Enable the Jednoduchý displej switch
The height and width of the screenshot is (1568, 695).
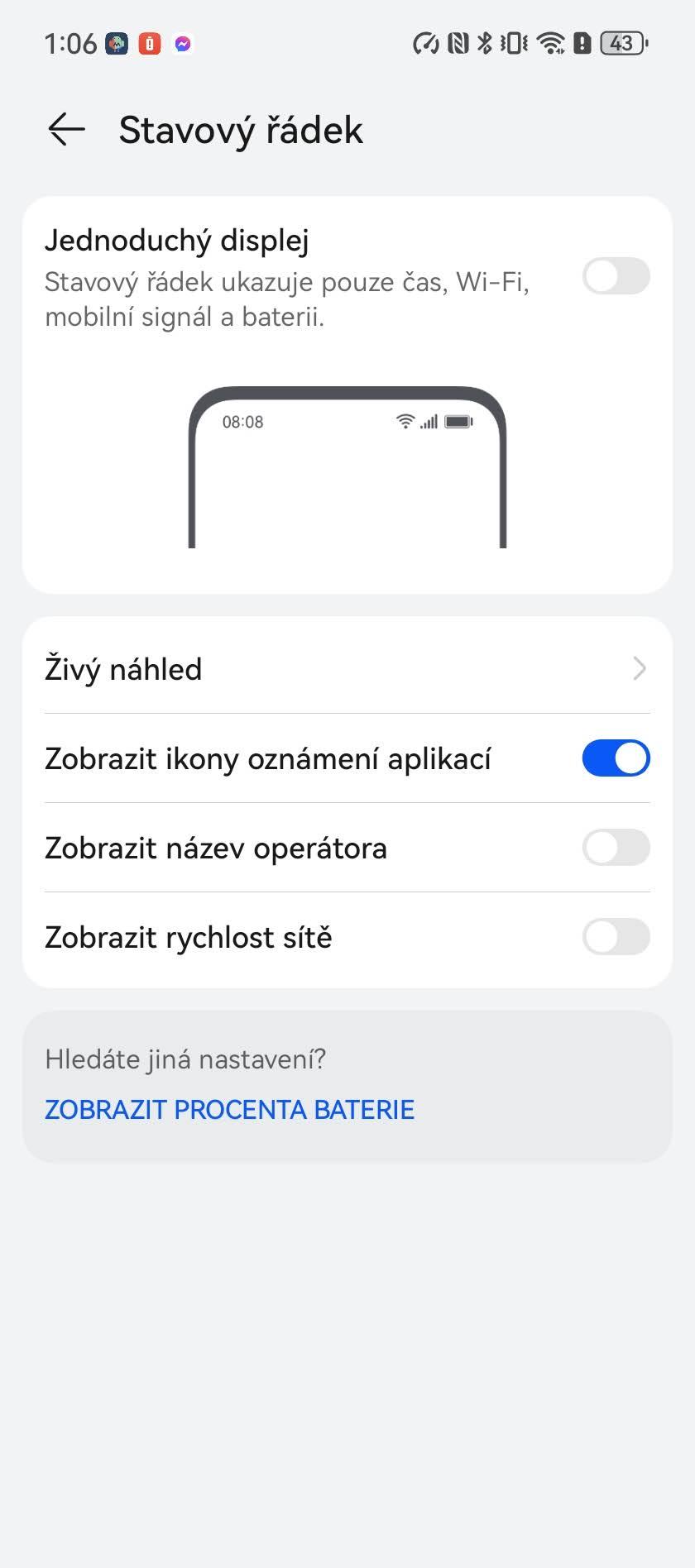click(x=616, y=276)
